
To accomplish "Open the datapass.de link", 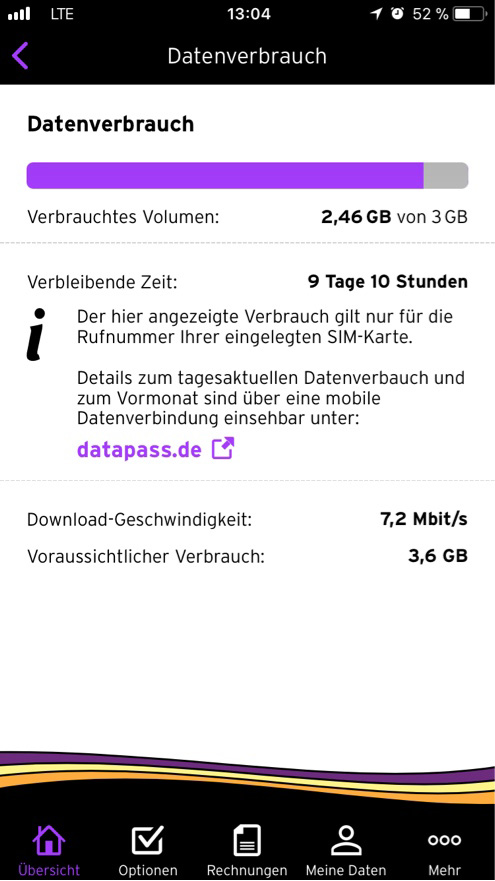I will point(155,449).
